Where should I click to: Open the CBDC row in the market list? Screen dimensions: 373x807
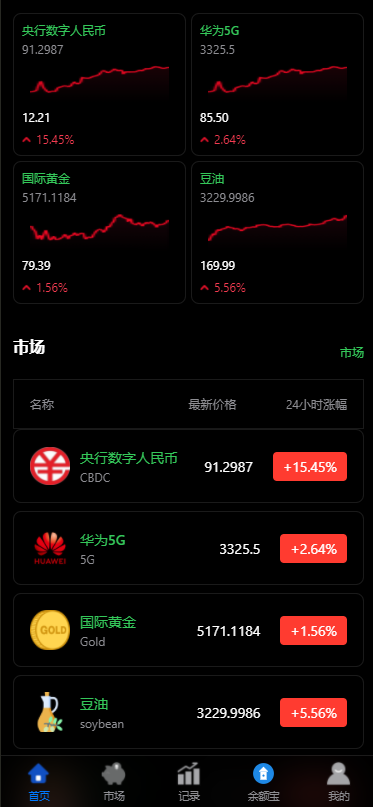pos(188,466)
